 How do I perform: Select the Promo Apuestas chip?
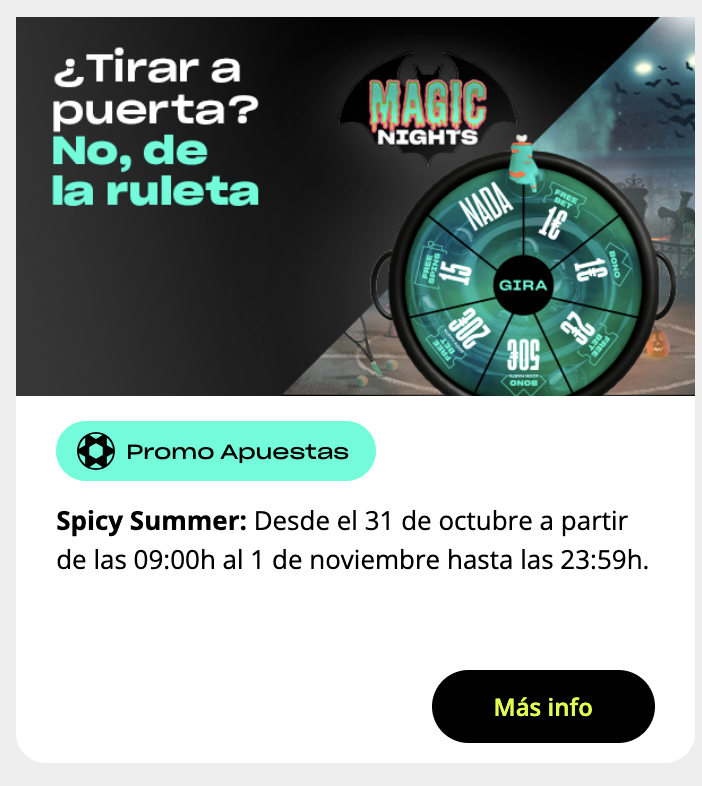coord(216,452)
